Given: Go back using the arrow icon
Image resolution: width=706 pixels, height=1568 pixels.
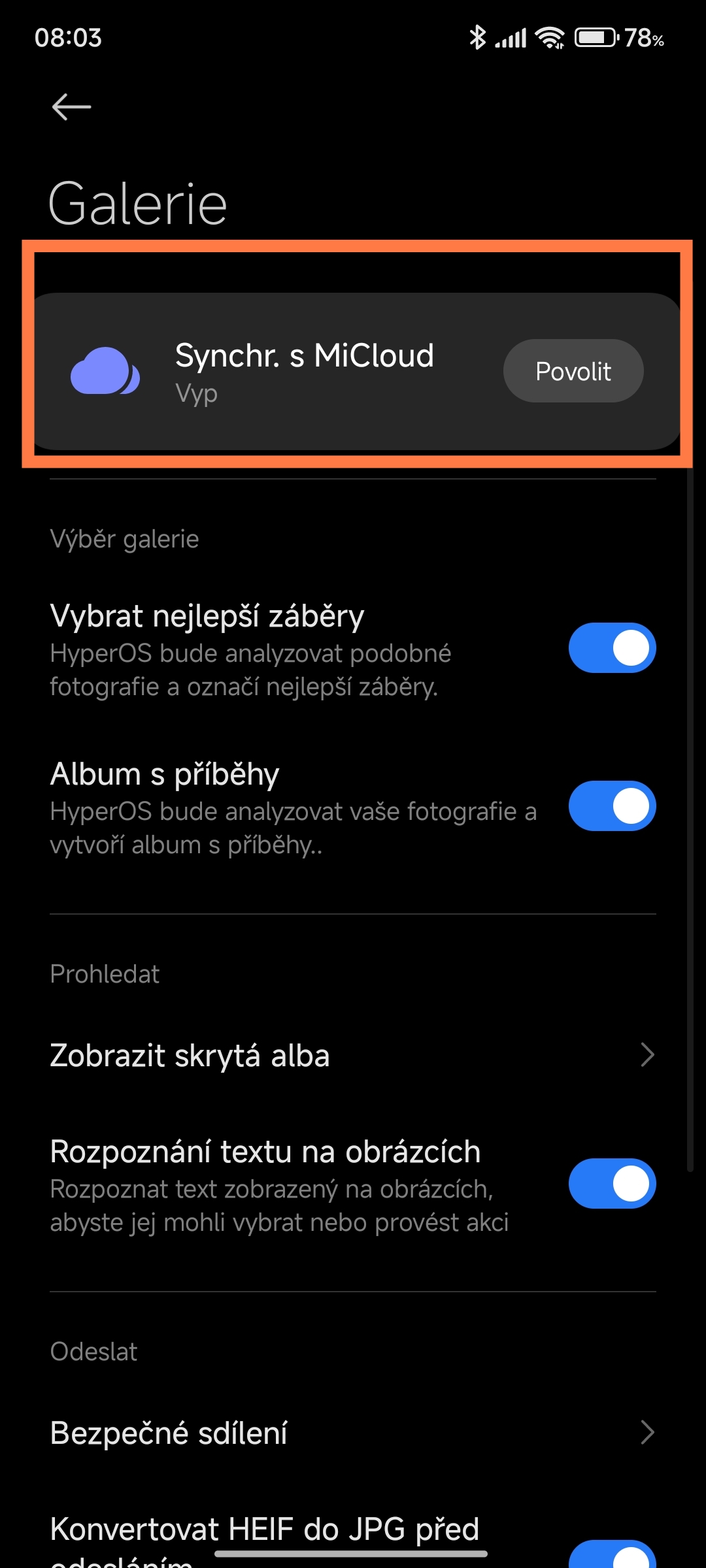Looking at the screenshot, I should click(71, 106).
